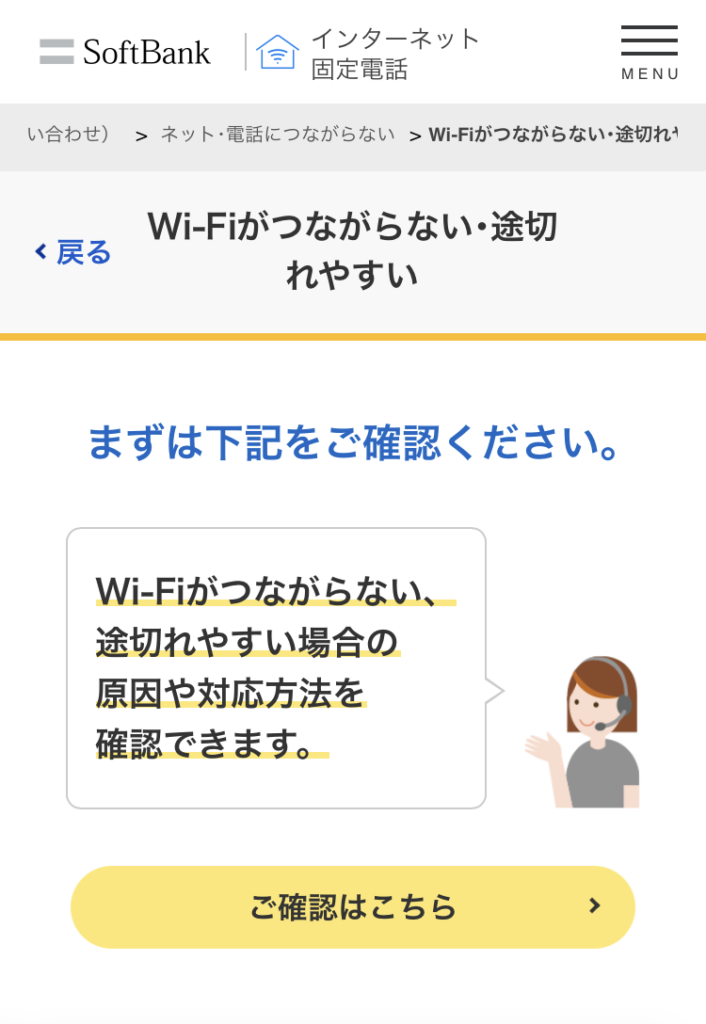
Task: Open インターネット 固定電話 header link
Action: pyautogui.click(x=370, y=54)
